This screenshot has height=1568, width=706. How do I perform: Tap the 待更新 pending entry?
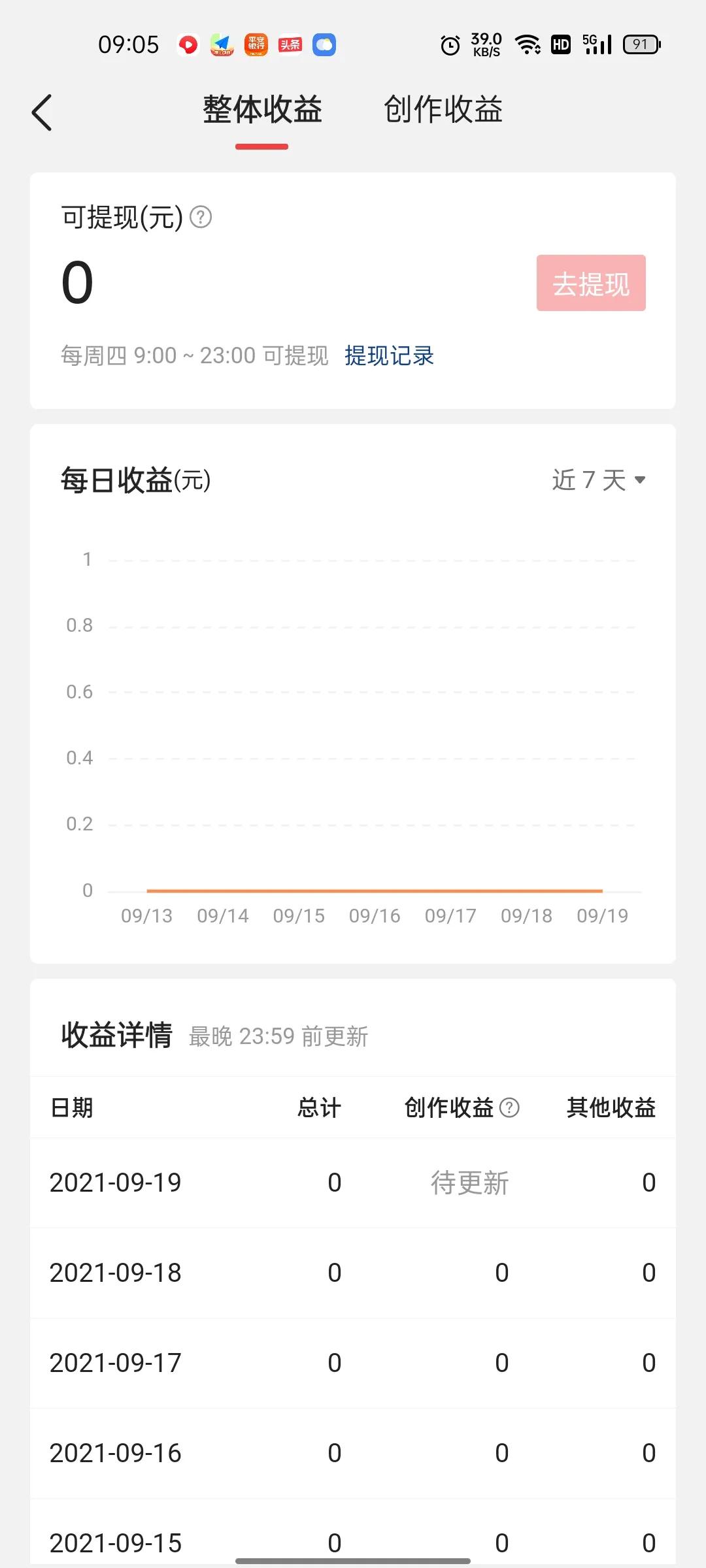pyautogui.click(x=471, y=1182)
